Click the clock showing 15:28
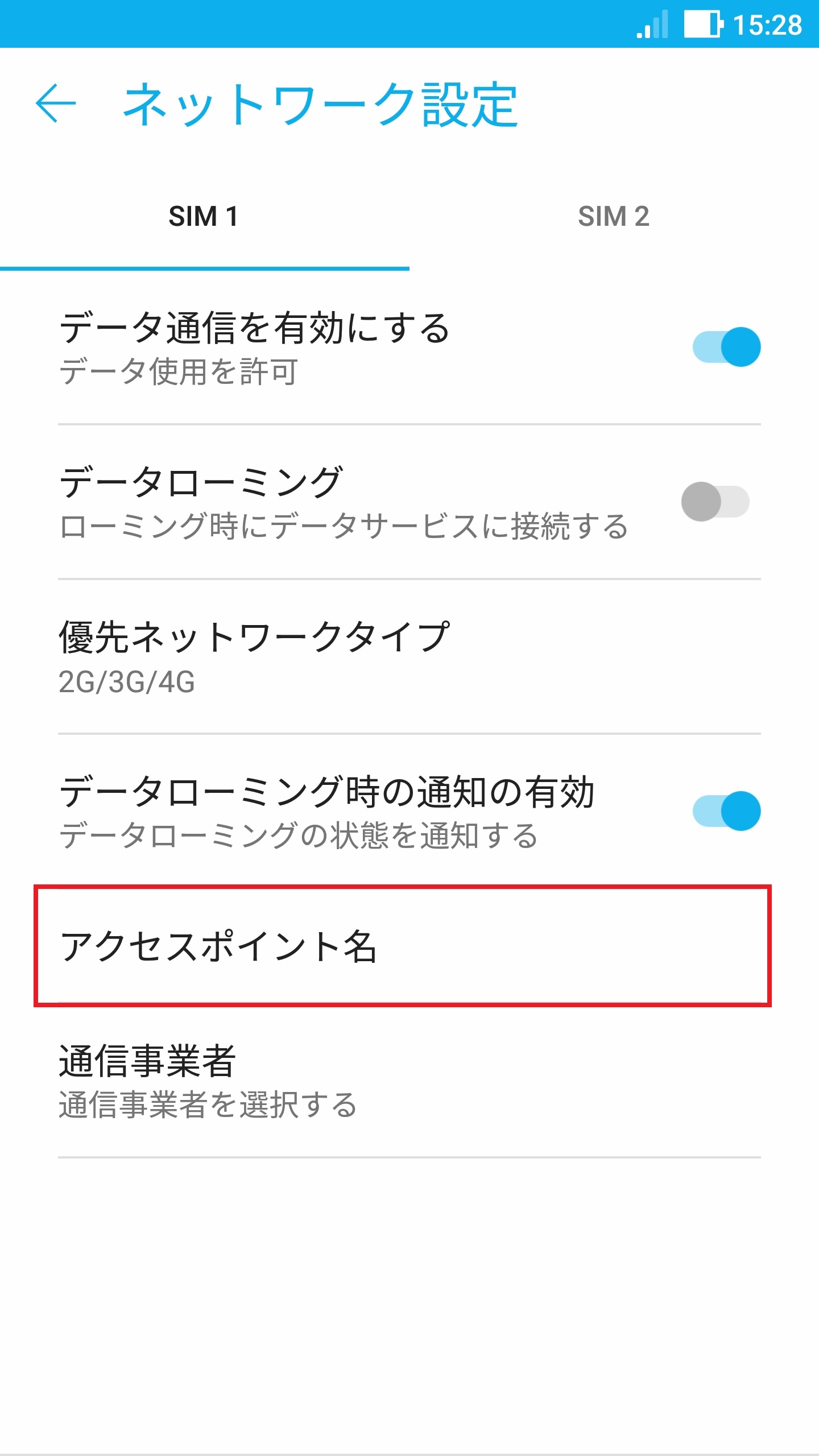This screenshot has width=819, height=1456. 767,24
